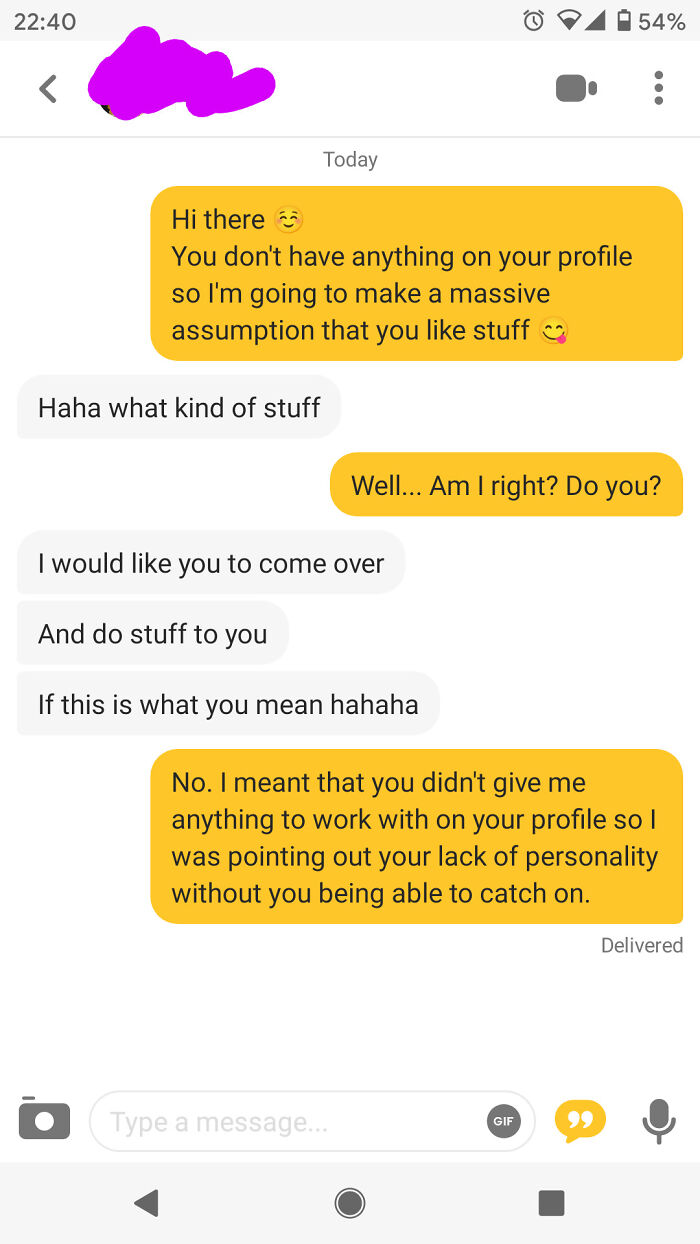Open the yellow question prompts bubble

click(x=581, y=1121)
